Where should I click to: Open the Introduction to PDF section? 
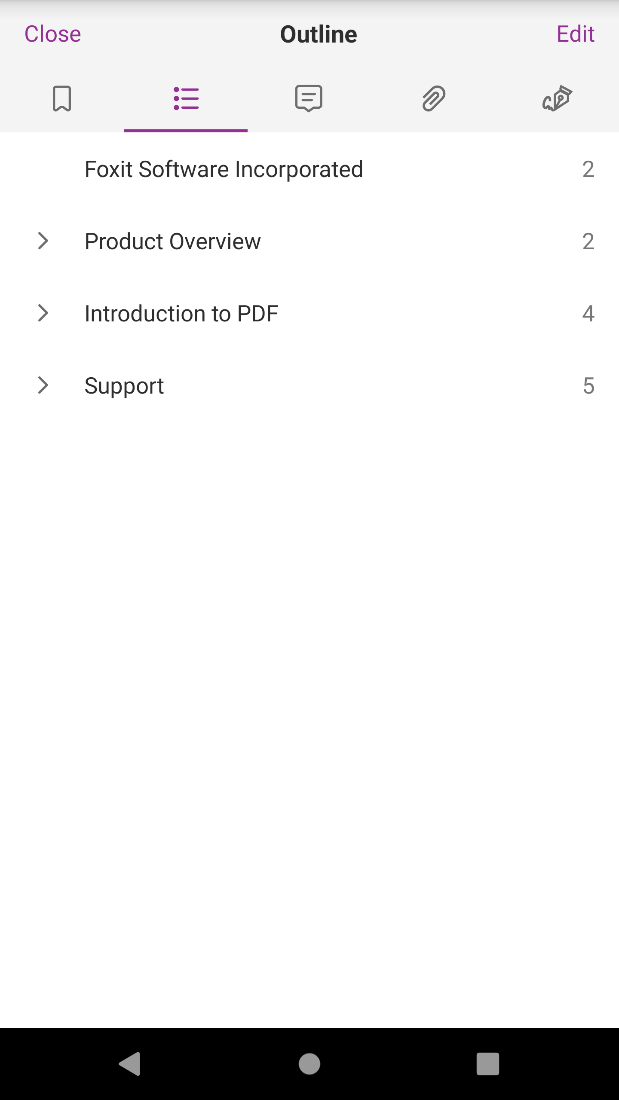click(181, 314)
